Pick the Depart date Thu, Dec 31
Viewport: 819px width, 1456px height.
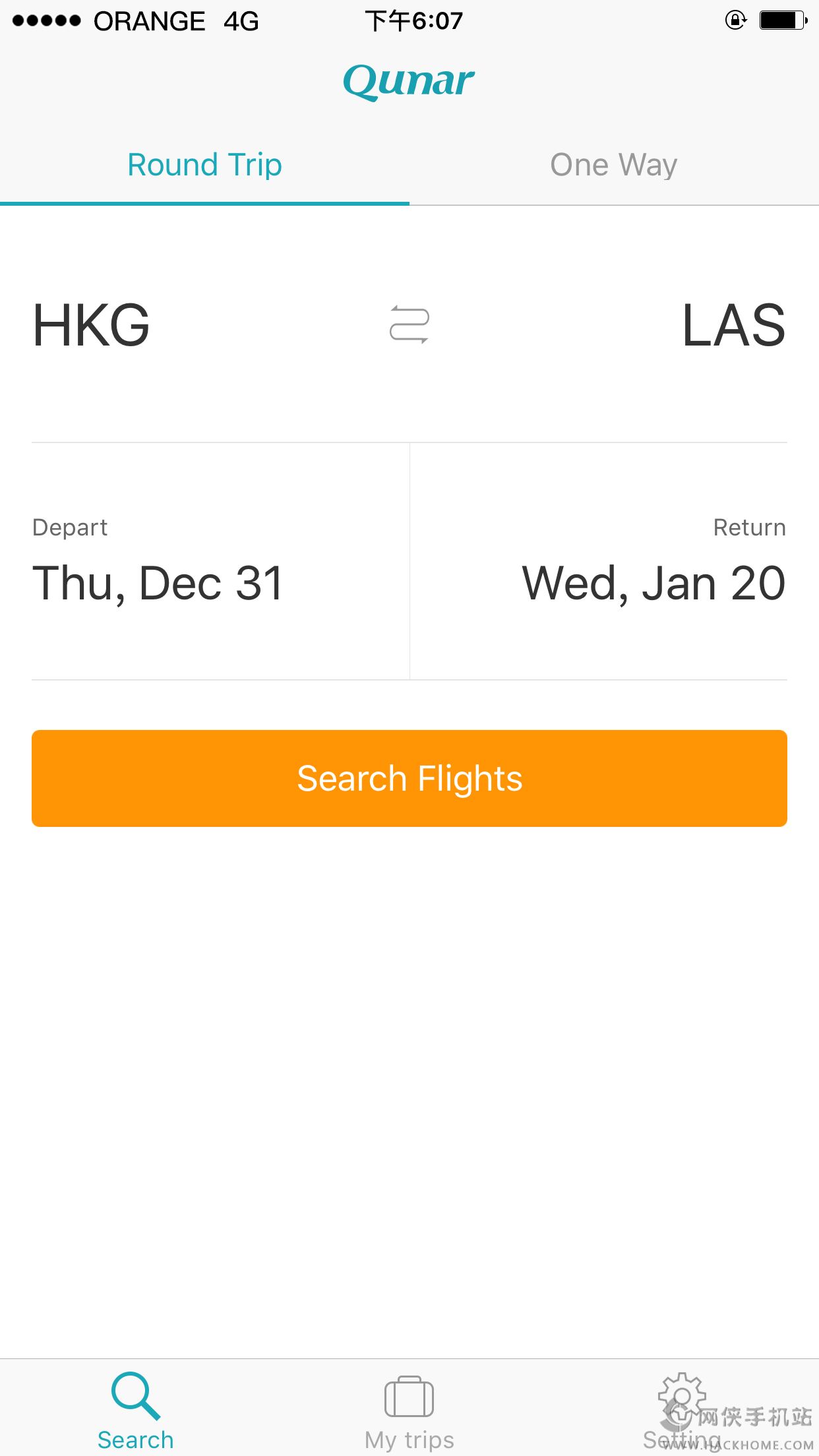click(220, 561)
